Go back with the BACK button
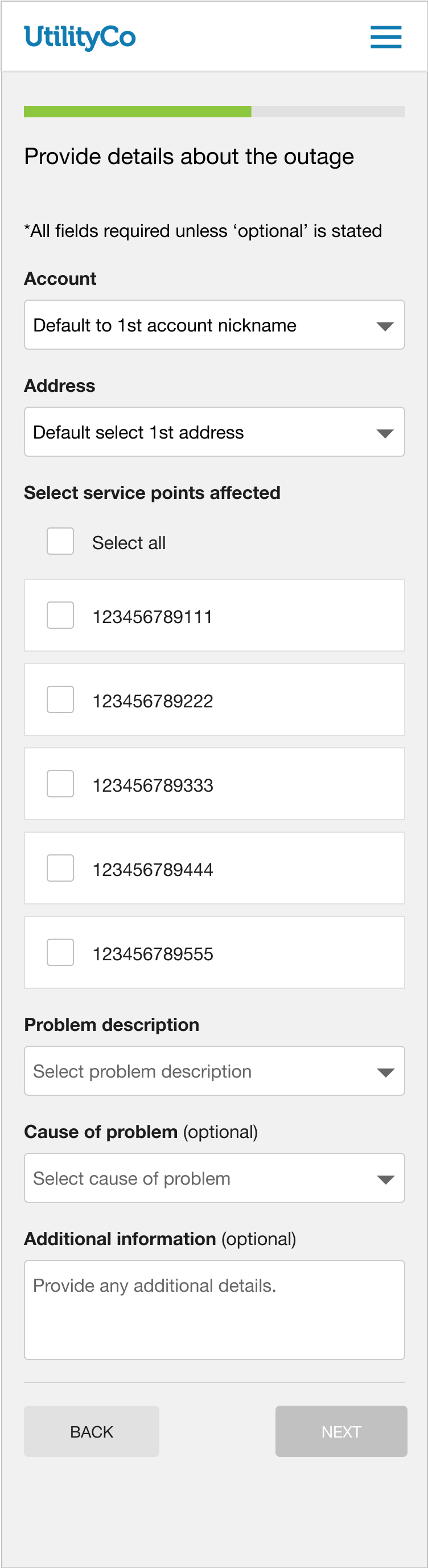This screenshot has height=1568, width=428. 91,1431
